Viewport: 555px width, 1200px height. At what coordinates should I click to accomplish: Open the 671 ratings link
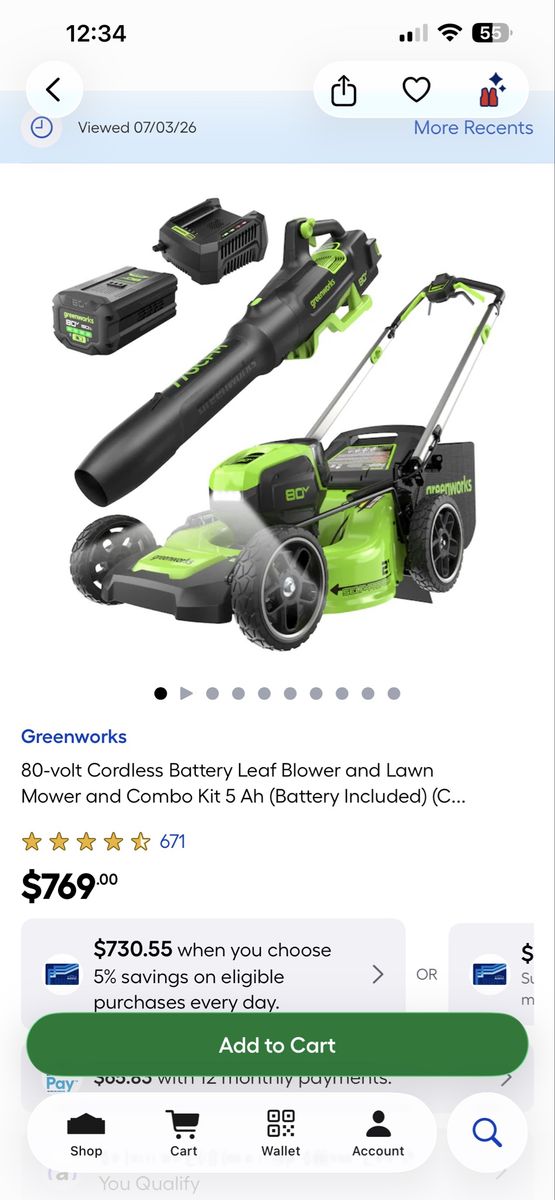(172, 842)
